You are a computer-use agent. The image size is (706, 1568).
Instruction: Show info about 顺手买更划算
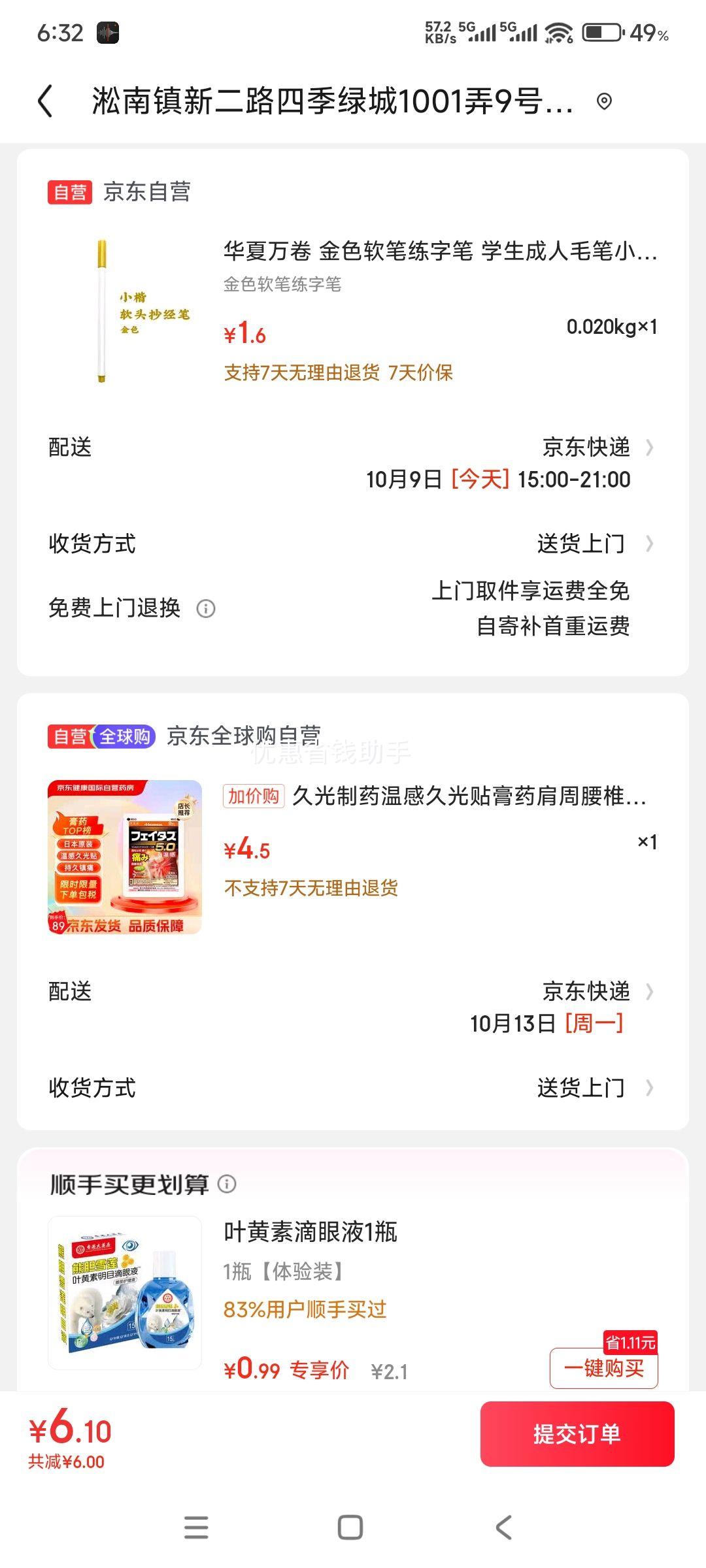(227, 1184)
